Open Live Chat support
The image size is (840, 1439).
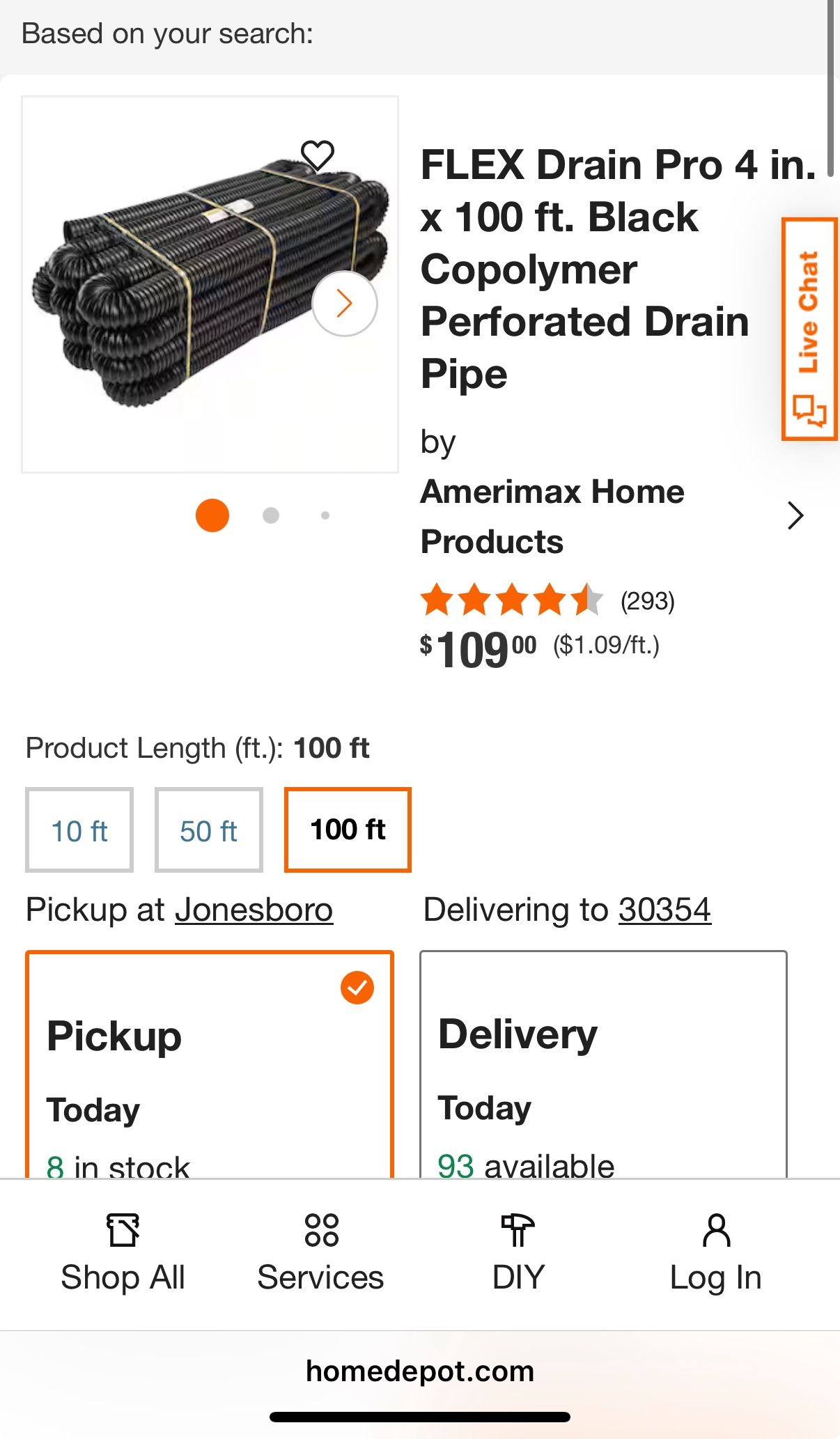(x=809, y=329)
